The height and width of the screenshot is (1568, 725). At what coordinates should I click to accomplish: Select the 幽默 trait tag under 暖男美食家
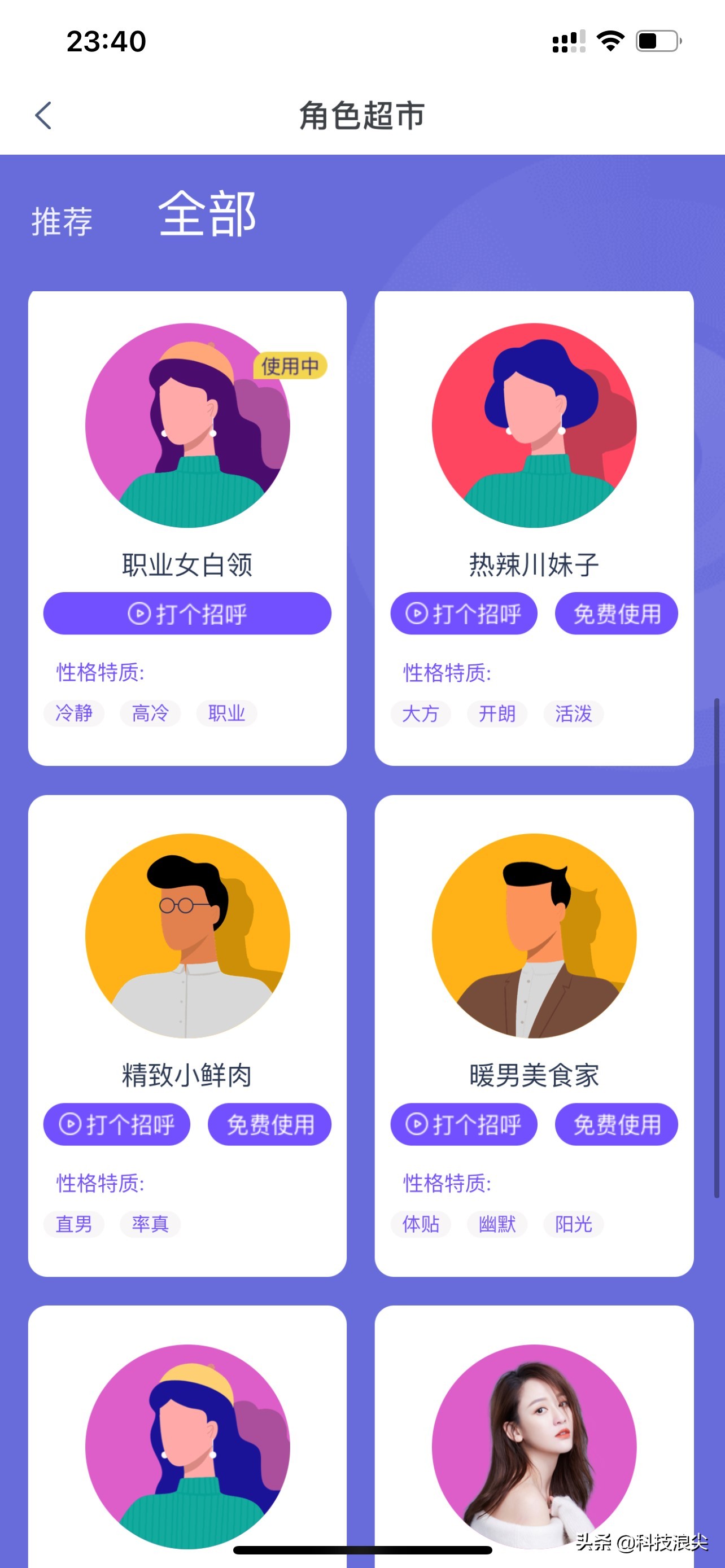497,1225
